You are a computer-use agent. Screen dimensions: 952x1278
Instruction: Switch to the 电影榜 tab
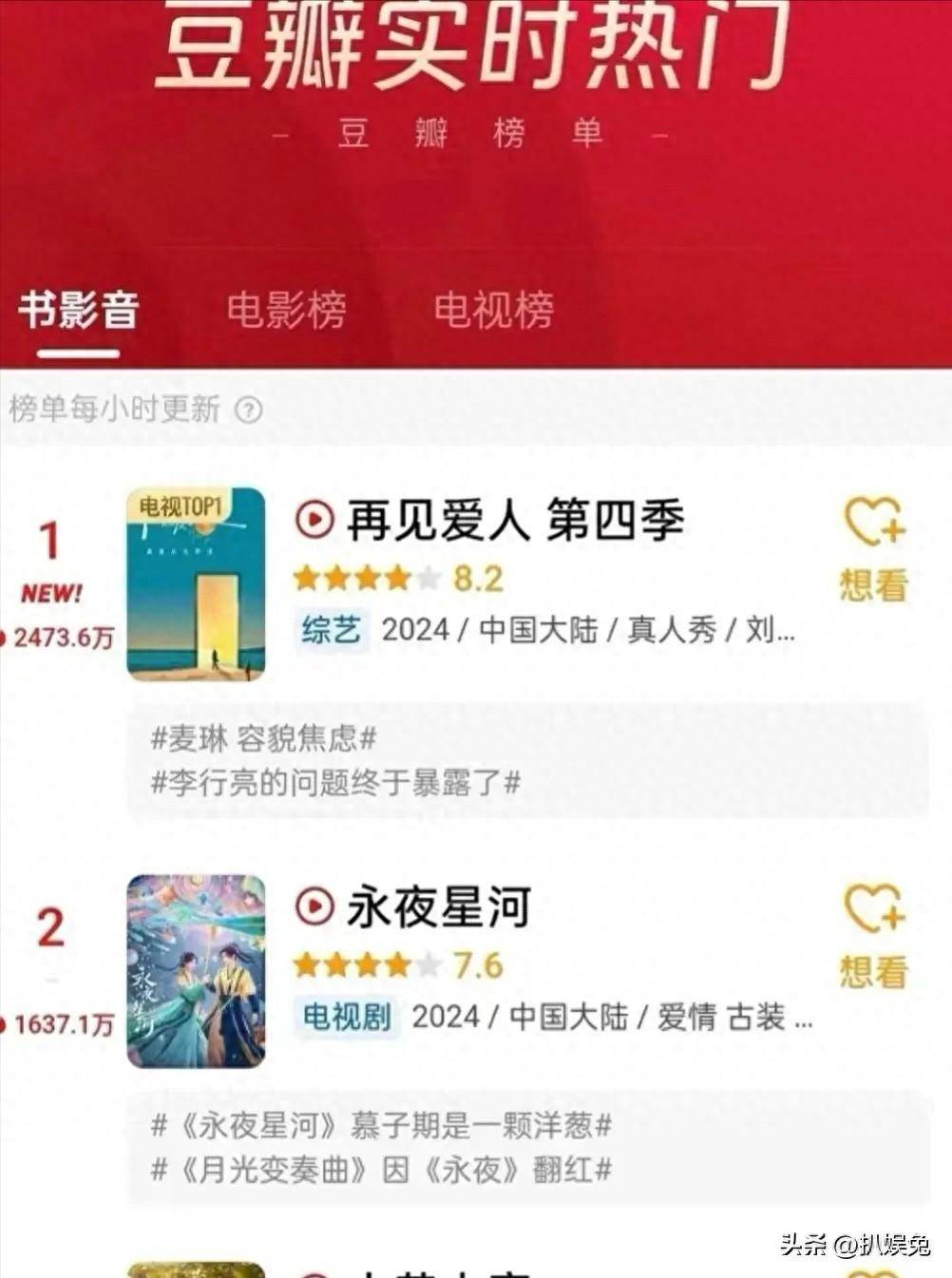(x=287, y=311)
